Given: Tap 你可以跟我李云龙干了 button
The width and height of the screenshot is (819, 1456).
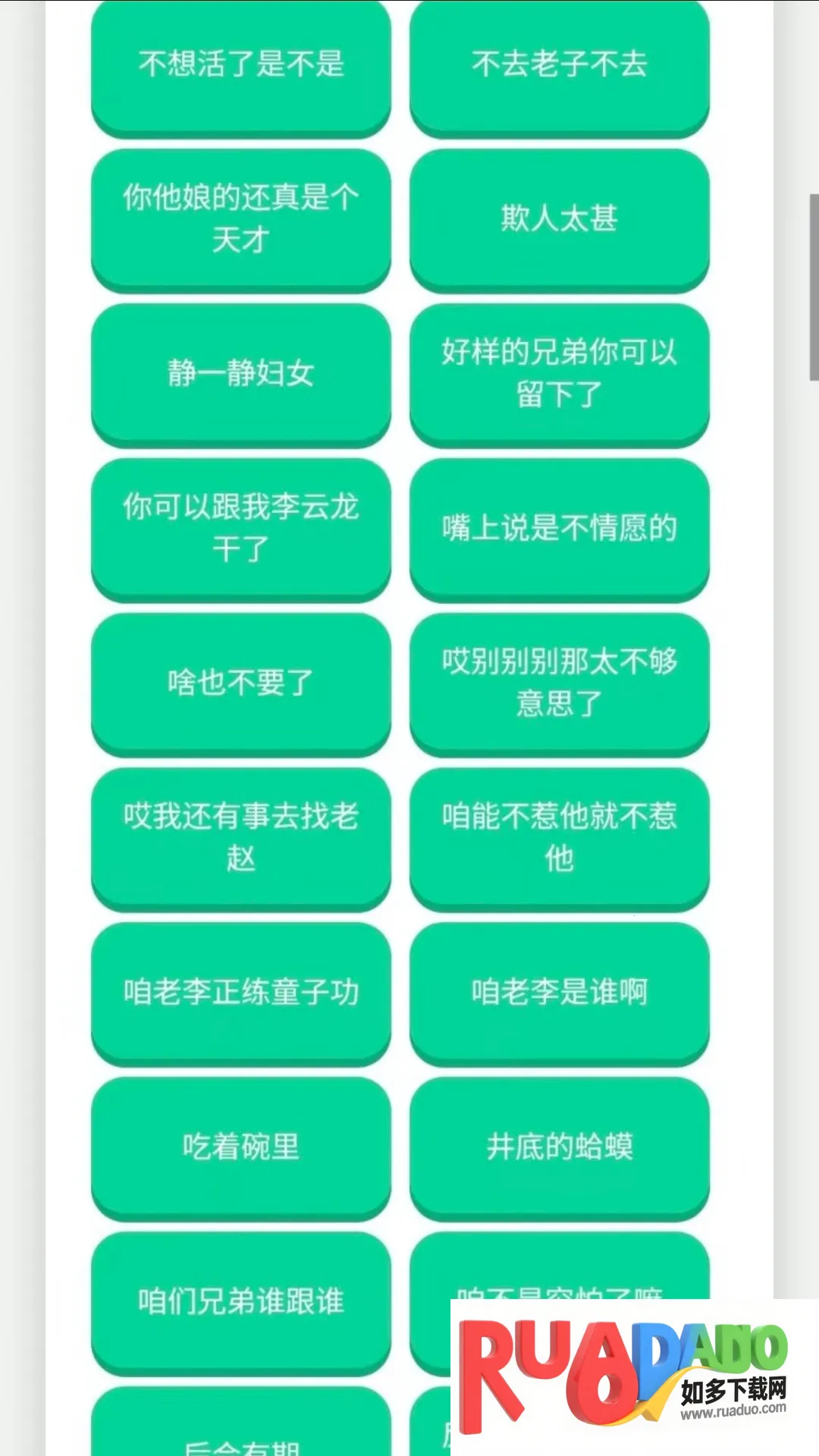Looking at the screenshot, I should (x=241, y=529).
